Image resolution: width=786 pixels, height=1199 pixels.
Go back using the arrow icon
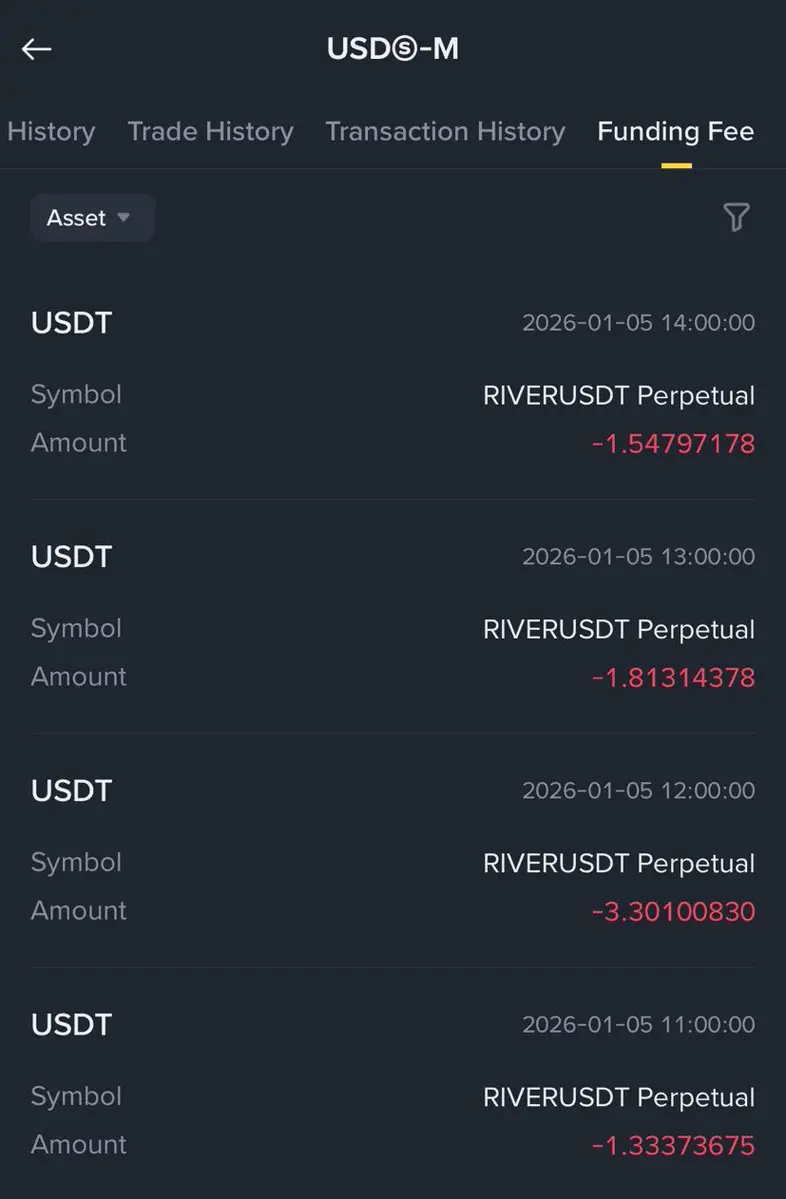tap(37, 49)
